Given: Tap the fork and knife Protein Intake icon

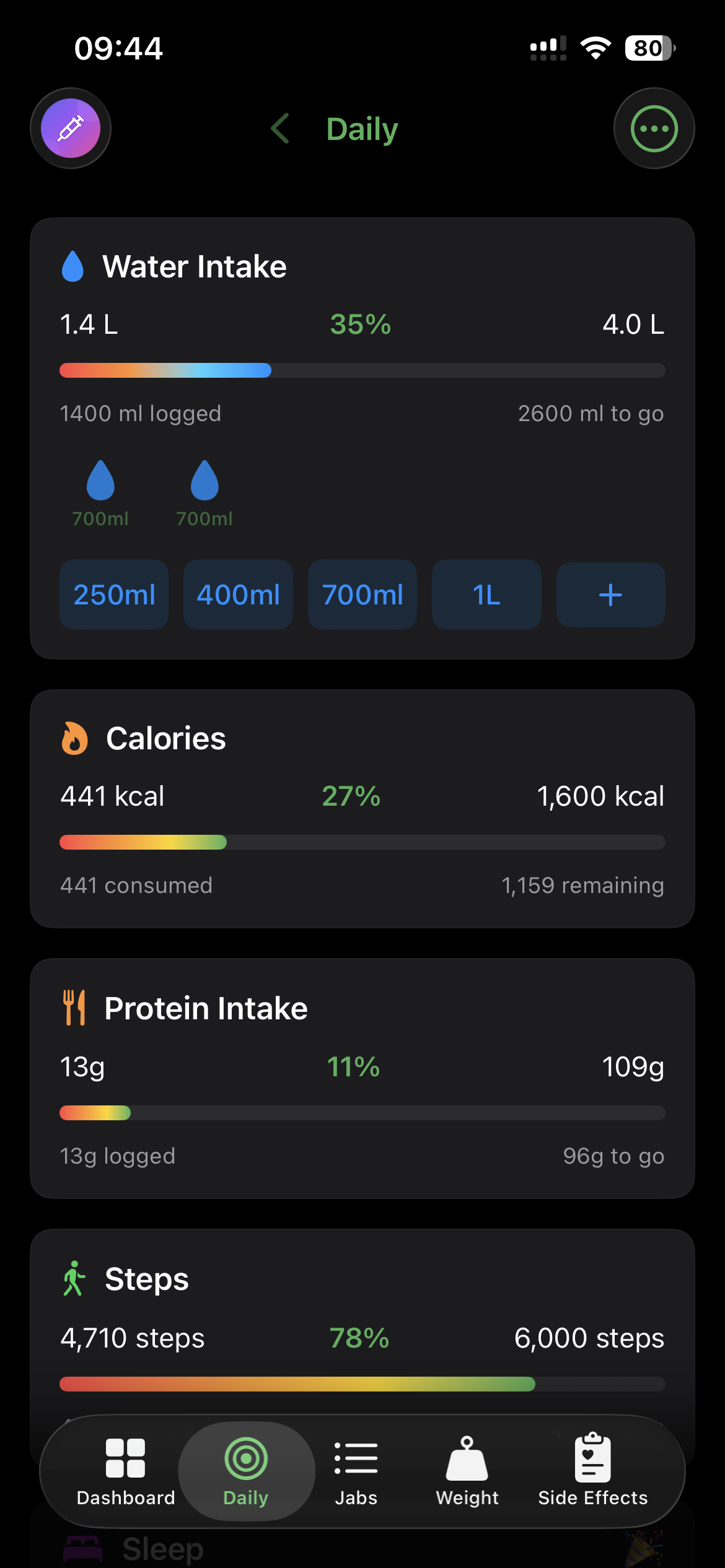Looking at the screenshot, I should 75,1008.
